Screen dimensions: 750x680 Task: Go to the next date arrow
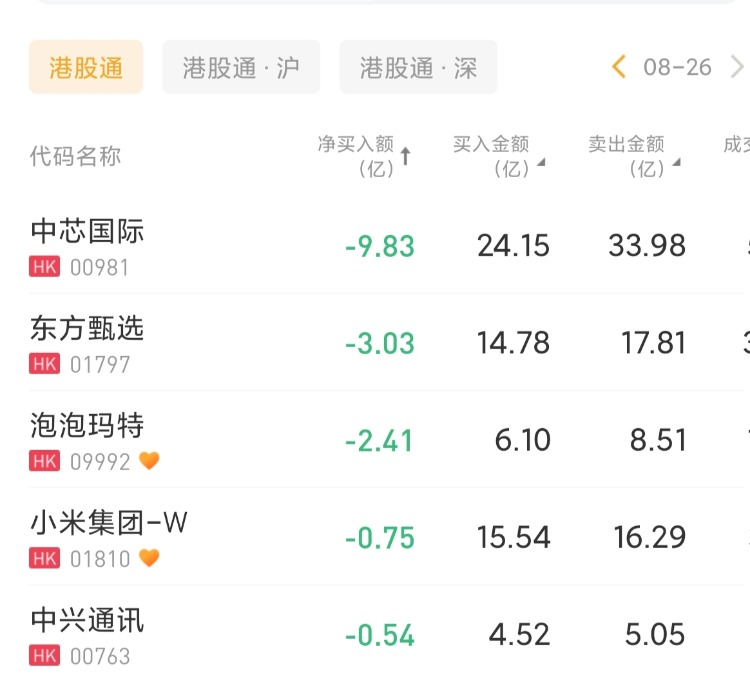(737, 67)
